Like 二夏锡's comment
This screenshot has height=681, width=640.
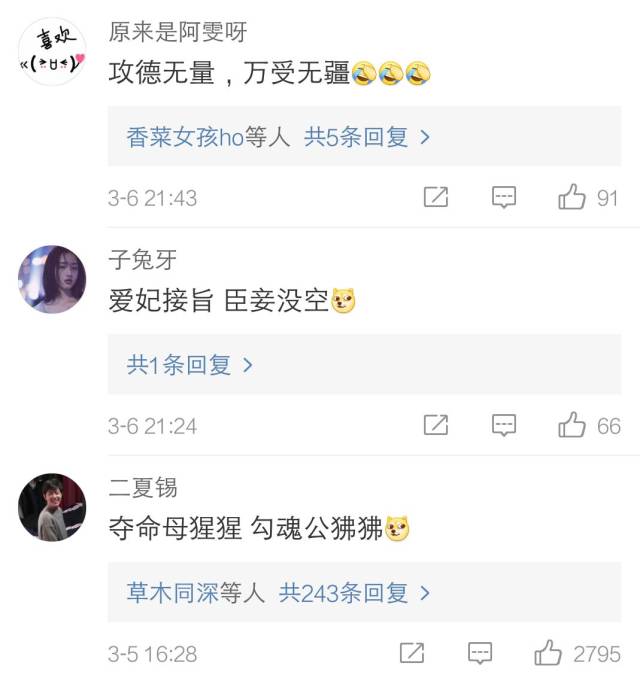click(x=548, y=654)
